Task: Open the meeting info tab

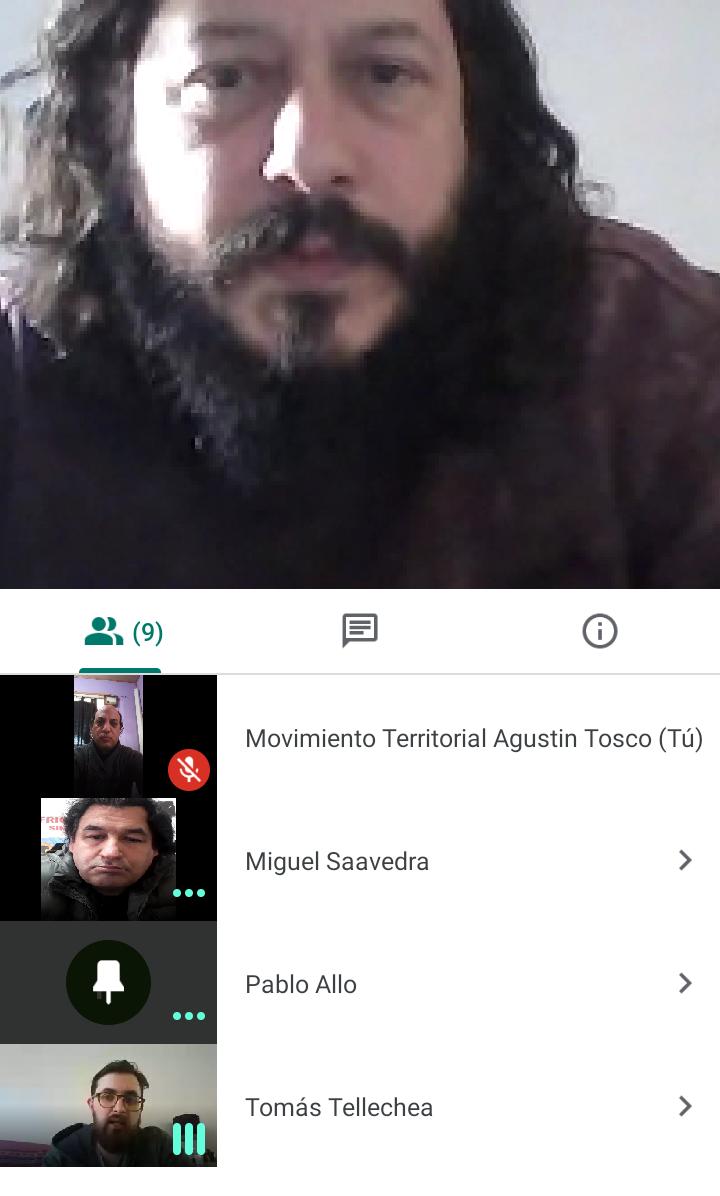Action: (x=599, y=632)
